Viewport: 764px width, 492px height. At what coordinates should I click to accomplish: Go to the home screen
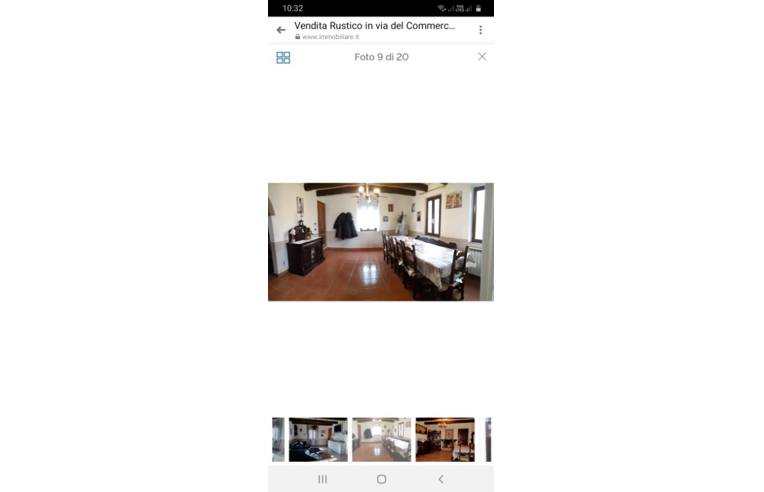[381, 479]
